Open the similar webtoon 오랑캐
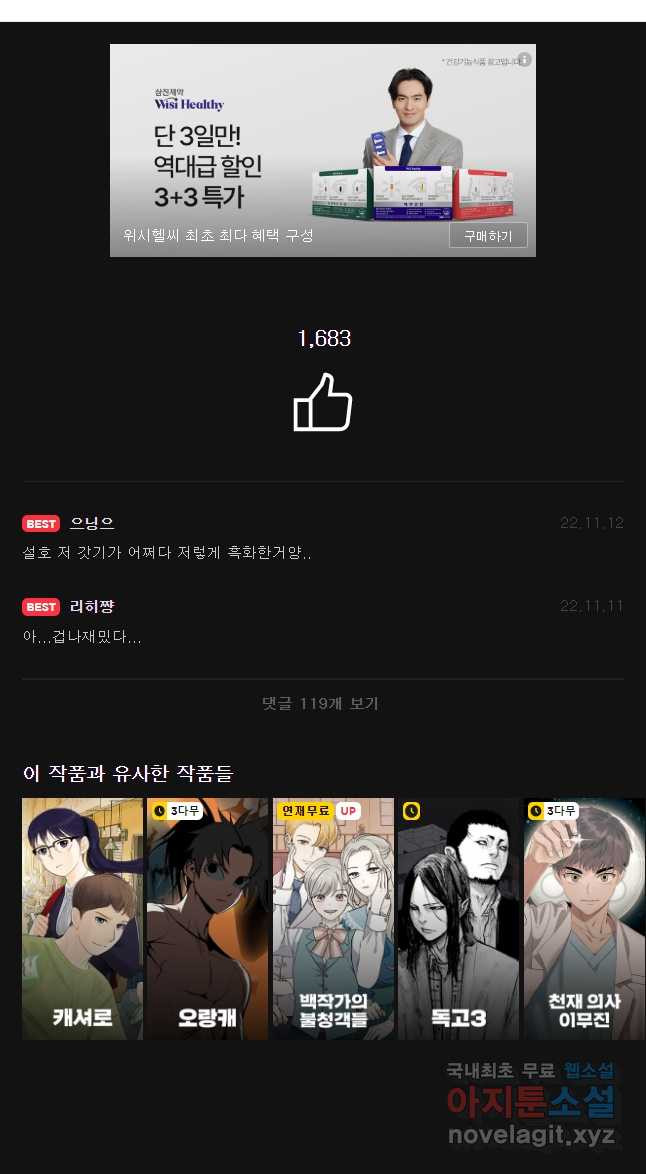This screenshot has width=646, height=1174. pos(207,918)
